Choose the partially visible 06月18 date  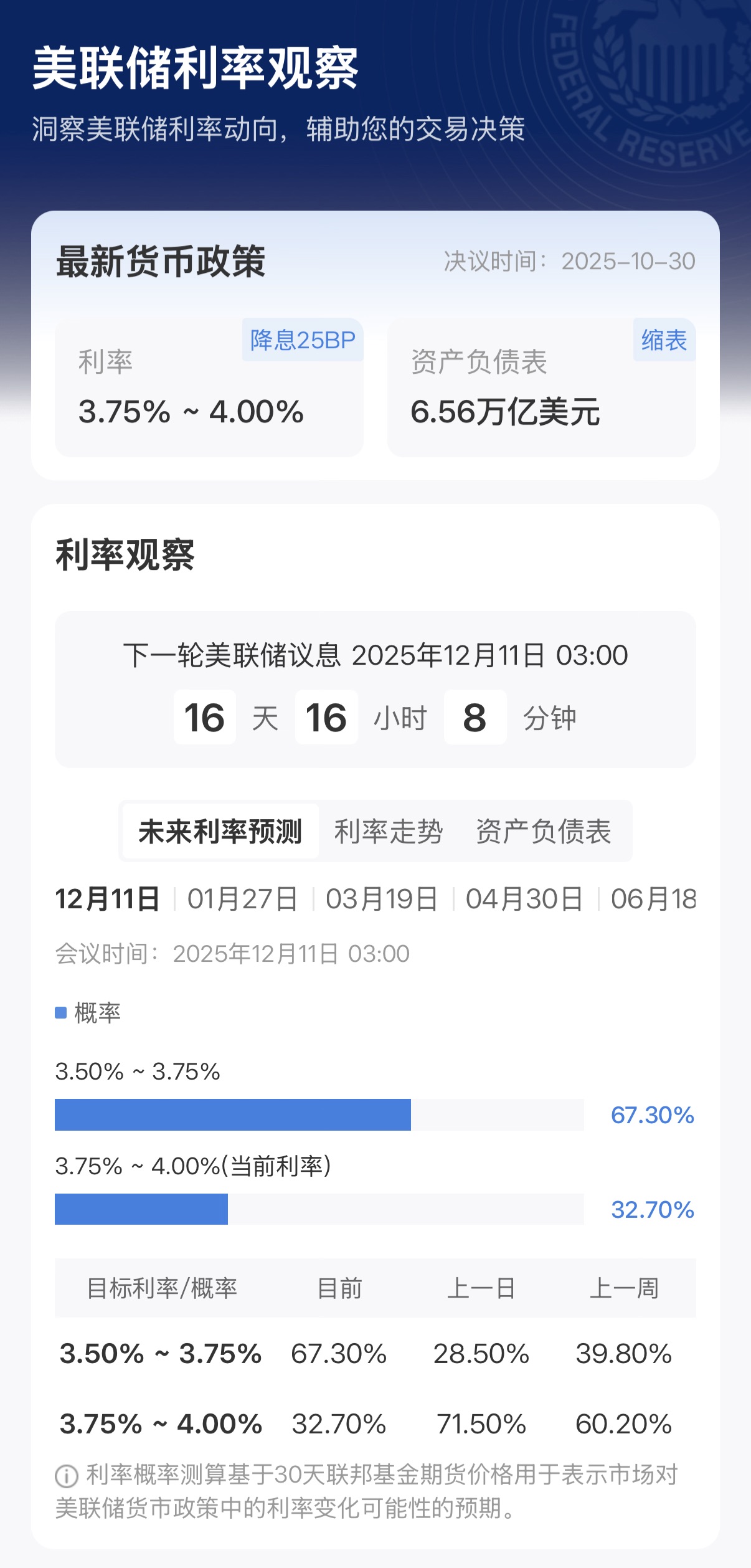pos(653,899)
